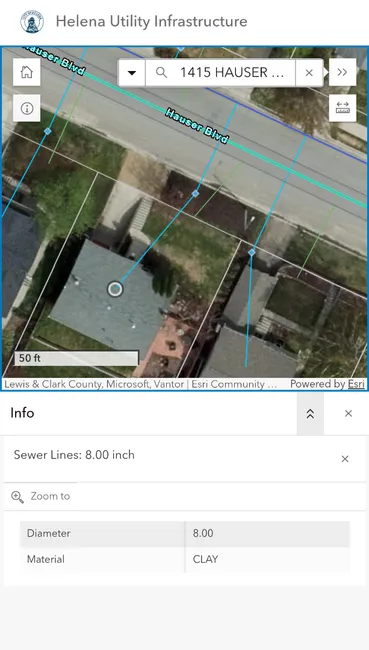Image resolution: width=369 pixels, height=650 pixels.
Task: Open the measurement ruler tool
Action: tap(342, 108)
